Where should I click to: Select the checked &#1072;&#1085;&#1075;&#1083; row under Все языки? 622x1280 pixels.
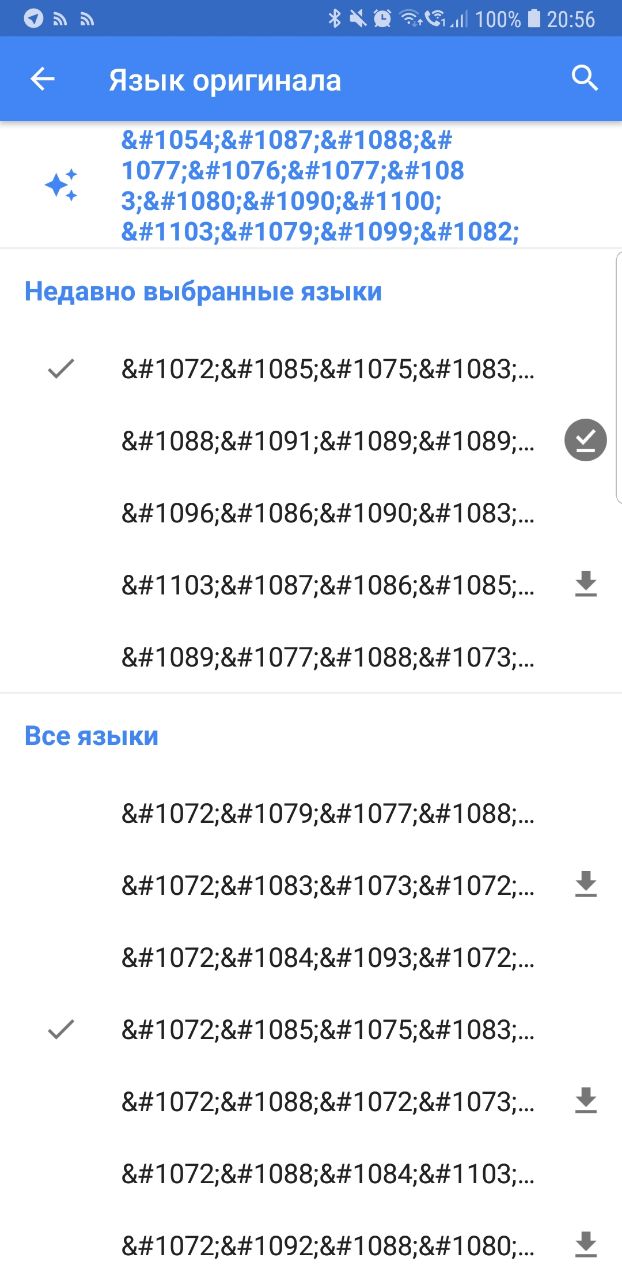tap(328, 1030)
